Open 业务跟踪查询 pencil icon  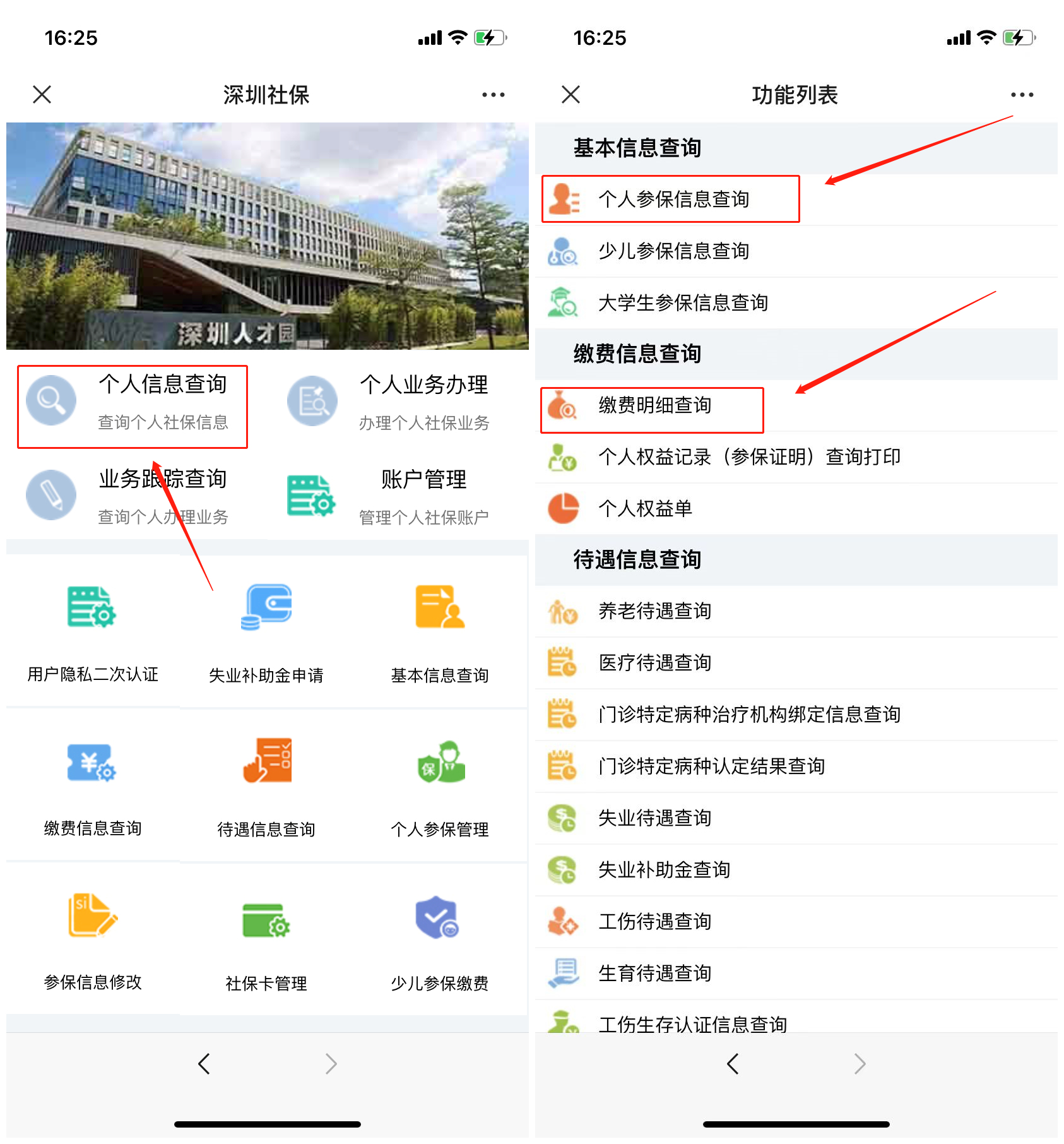(x=50, y=495)
